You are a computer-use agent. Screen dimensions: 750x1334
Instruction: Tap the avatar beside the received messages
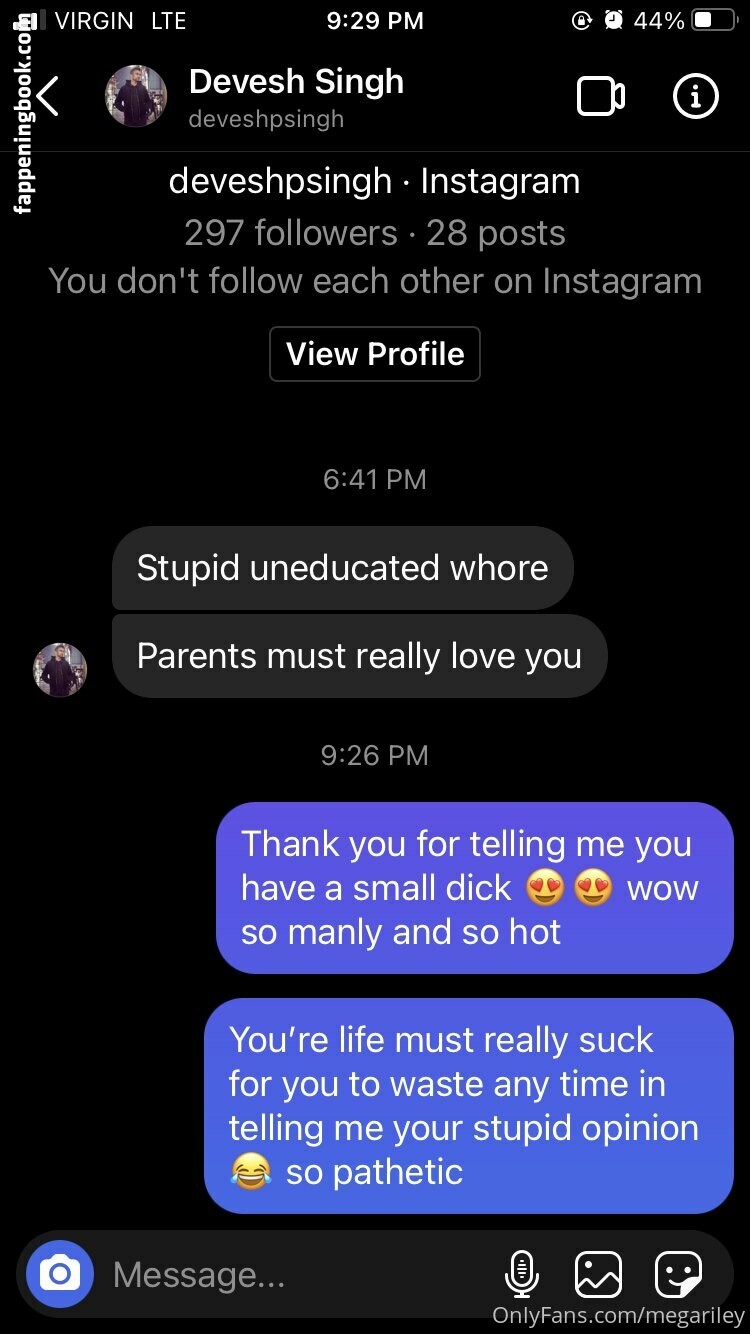coord(60,669)
